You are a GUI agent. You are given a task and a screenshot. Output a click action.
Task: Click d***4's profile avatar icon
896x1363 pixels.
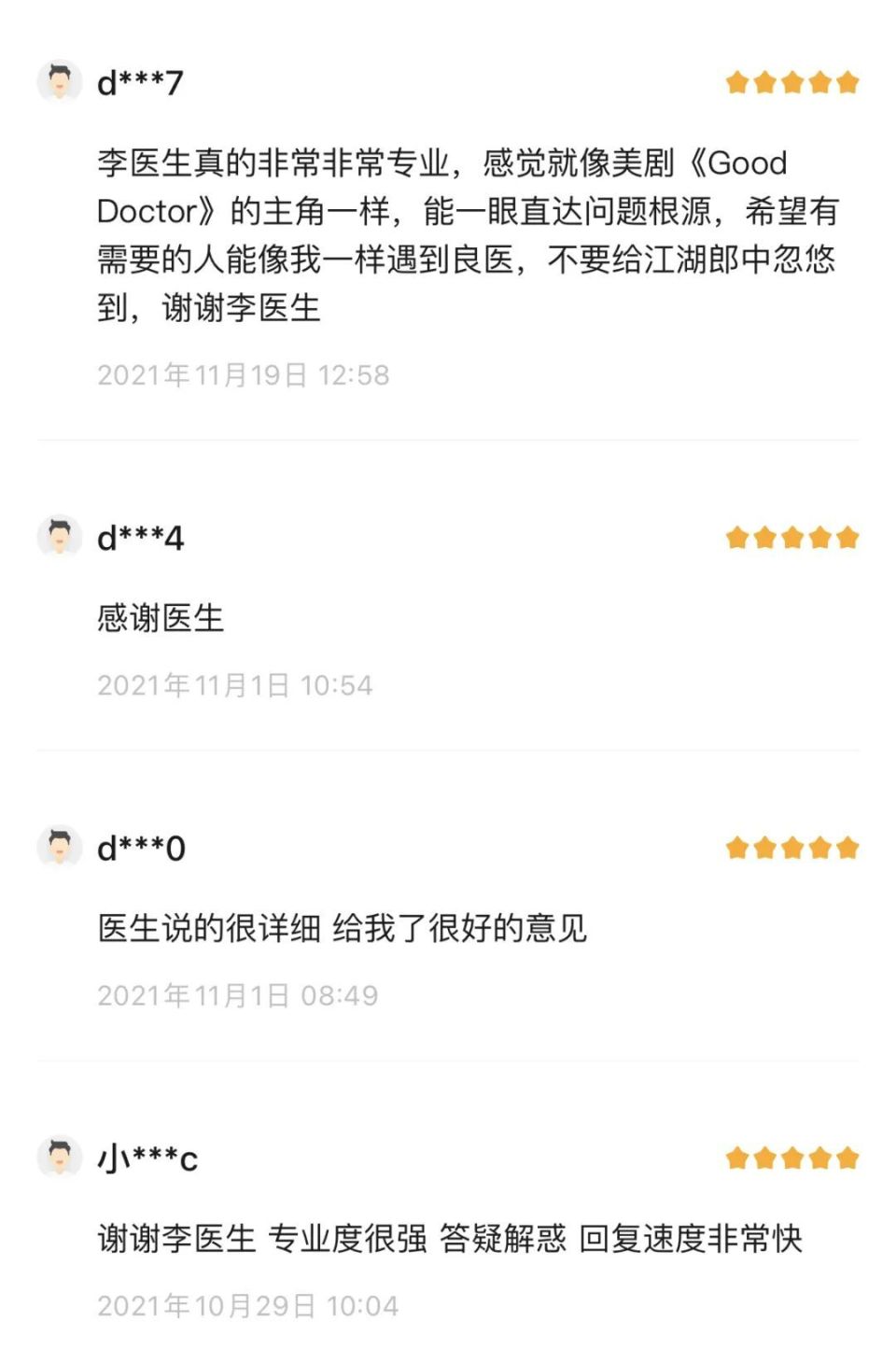tap(58, 536)
